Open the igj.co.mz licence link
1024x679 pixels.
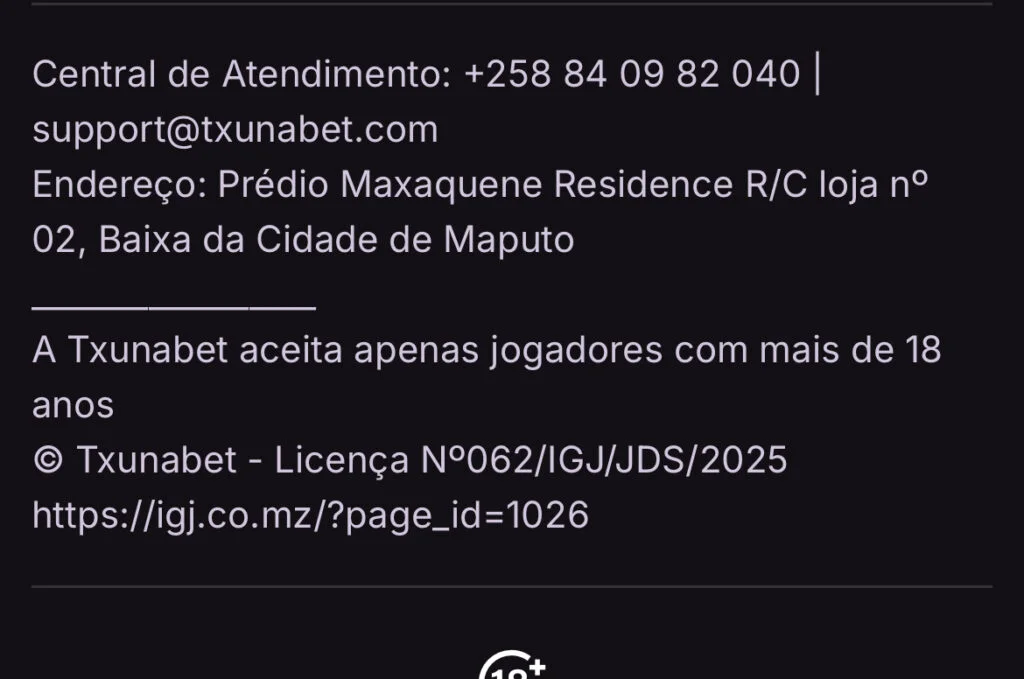(310, 516)
